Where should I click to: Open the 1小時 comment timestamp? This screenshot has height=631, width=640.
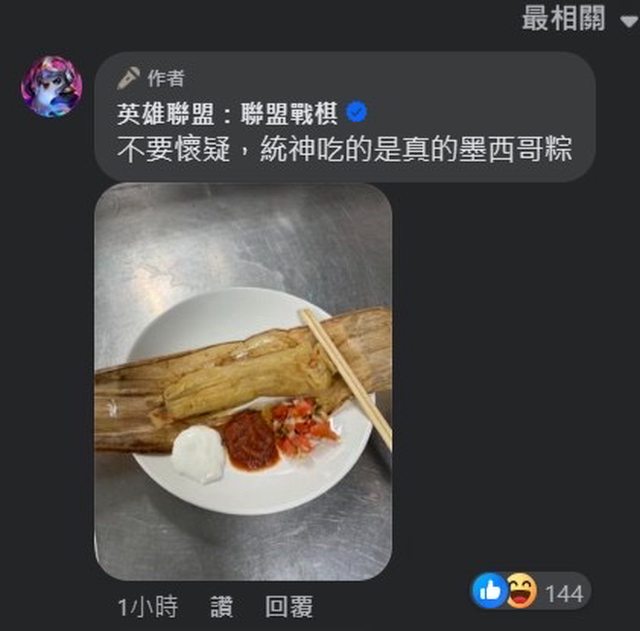click(x=147, y=605)
